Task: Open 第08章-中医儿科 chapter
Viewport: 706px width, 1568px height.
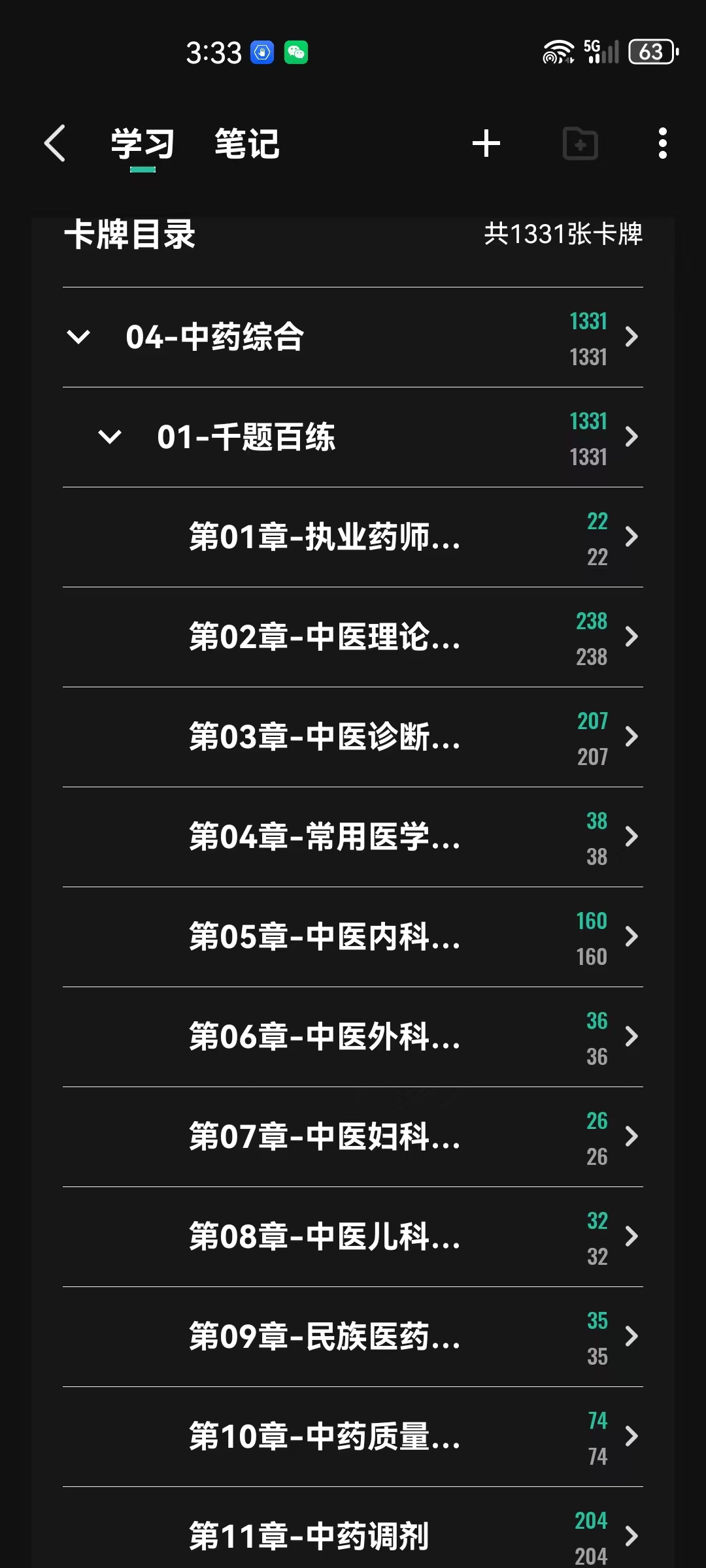Action: click(325, 1237)
